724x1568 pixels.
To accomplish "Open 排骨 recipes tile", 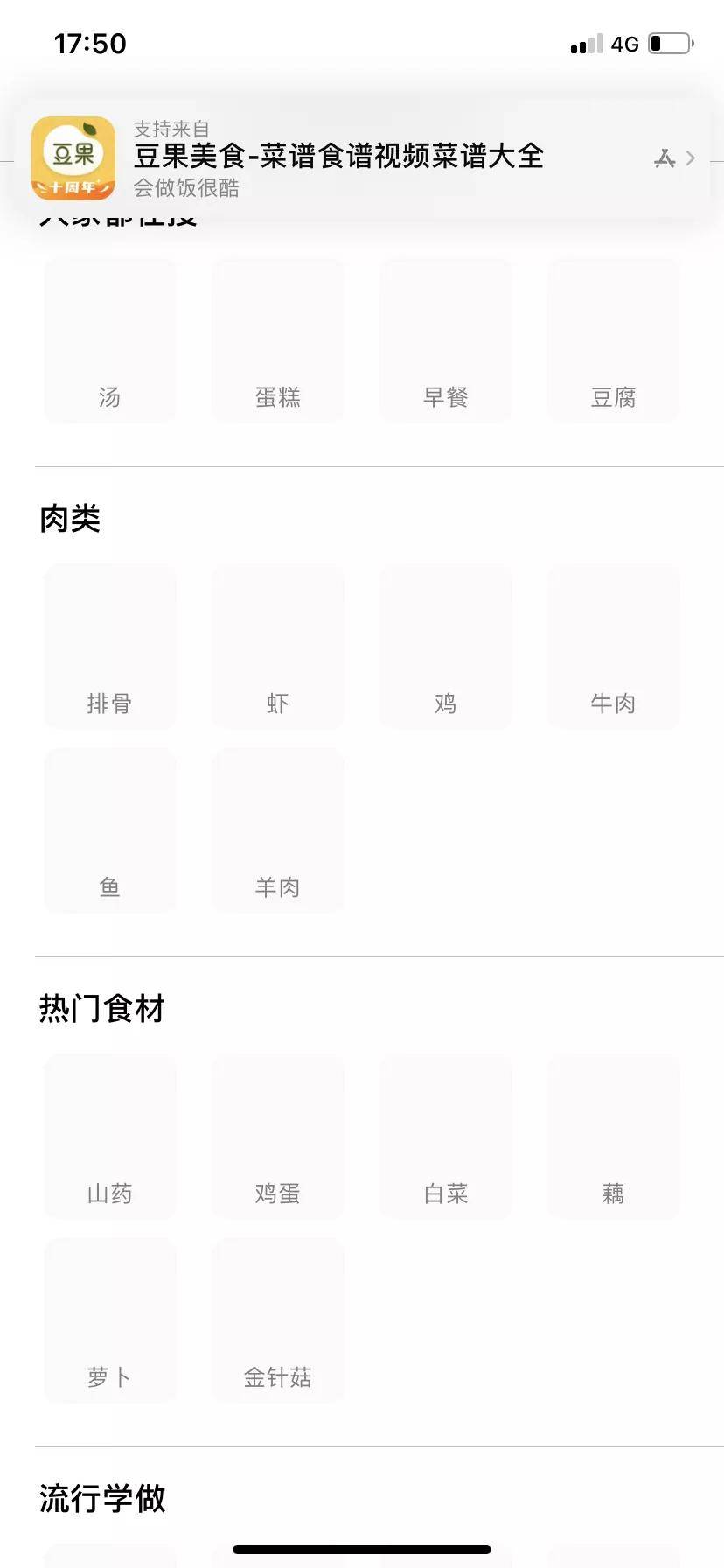I will click(x=110, y=647).
